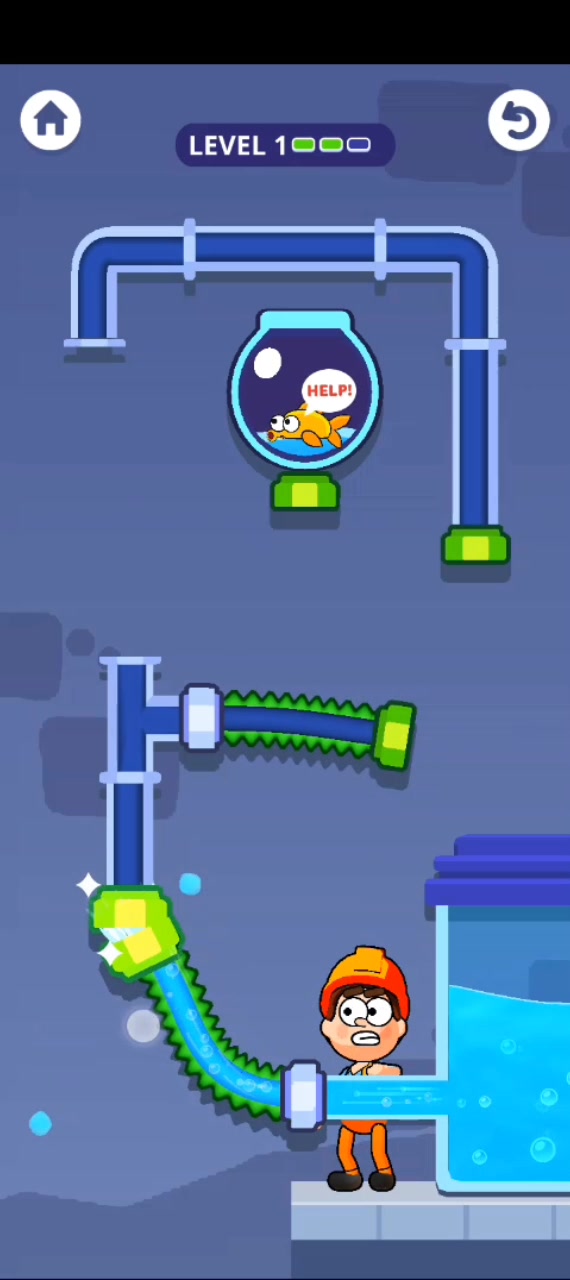This screenshot has width=570, height=1280.
Task: Select the green connector under the fishbowl
Action: click(x=306, y=493)
